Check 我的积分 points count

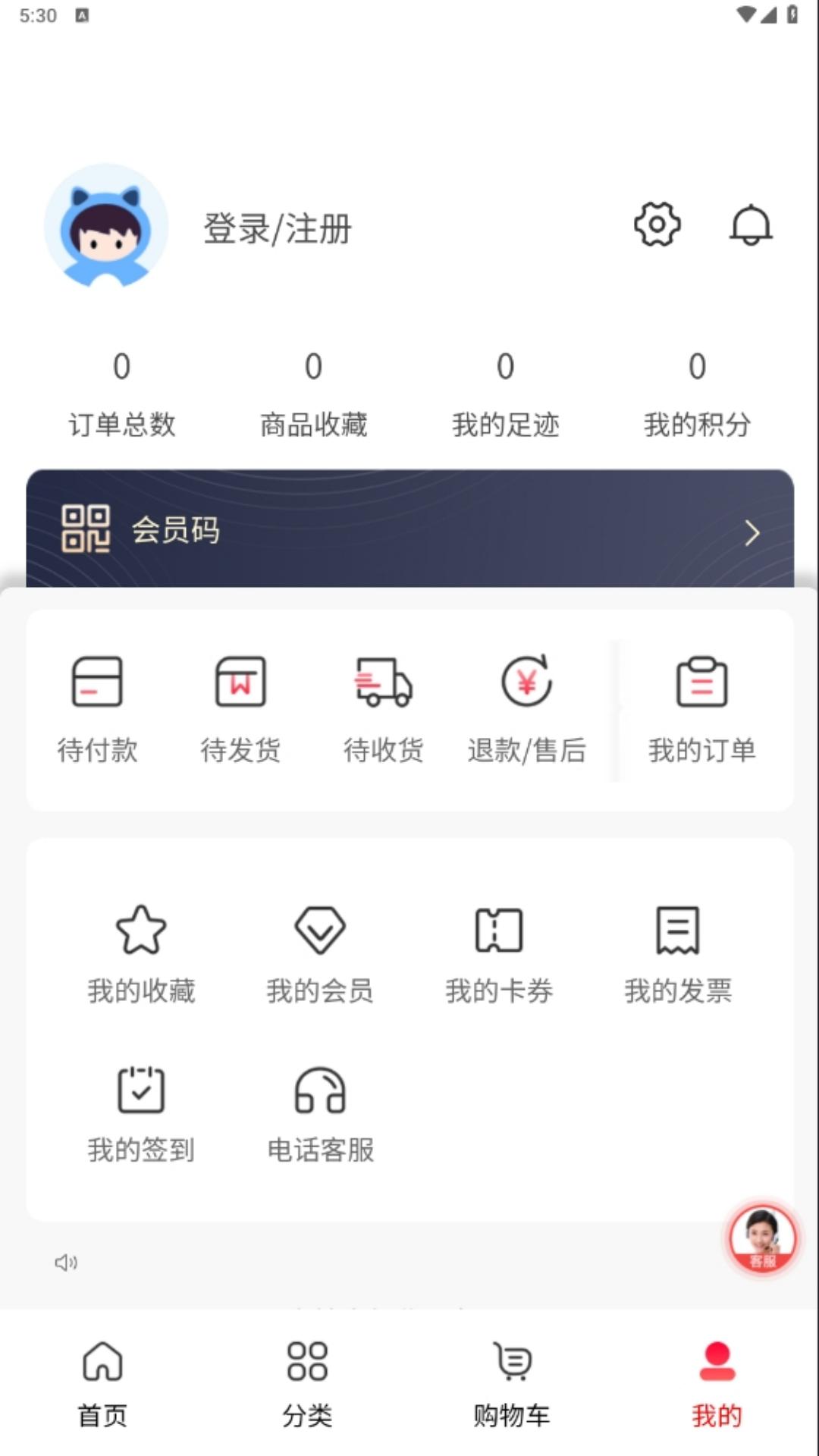698,394
